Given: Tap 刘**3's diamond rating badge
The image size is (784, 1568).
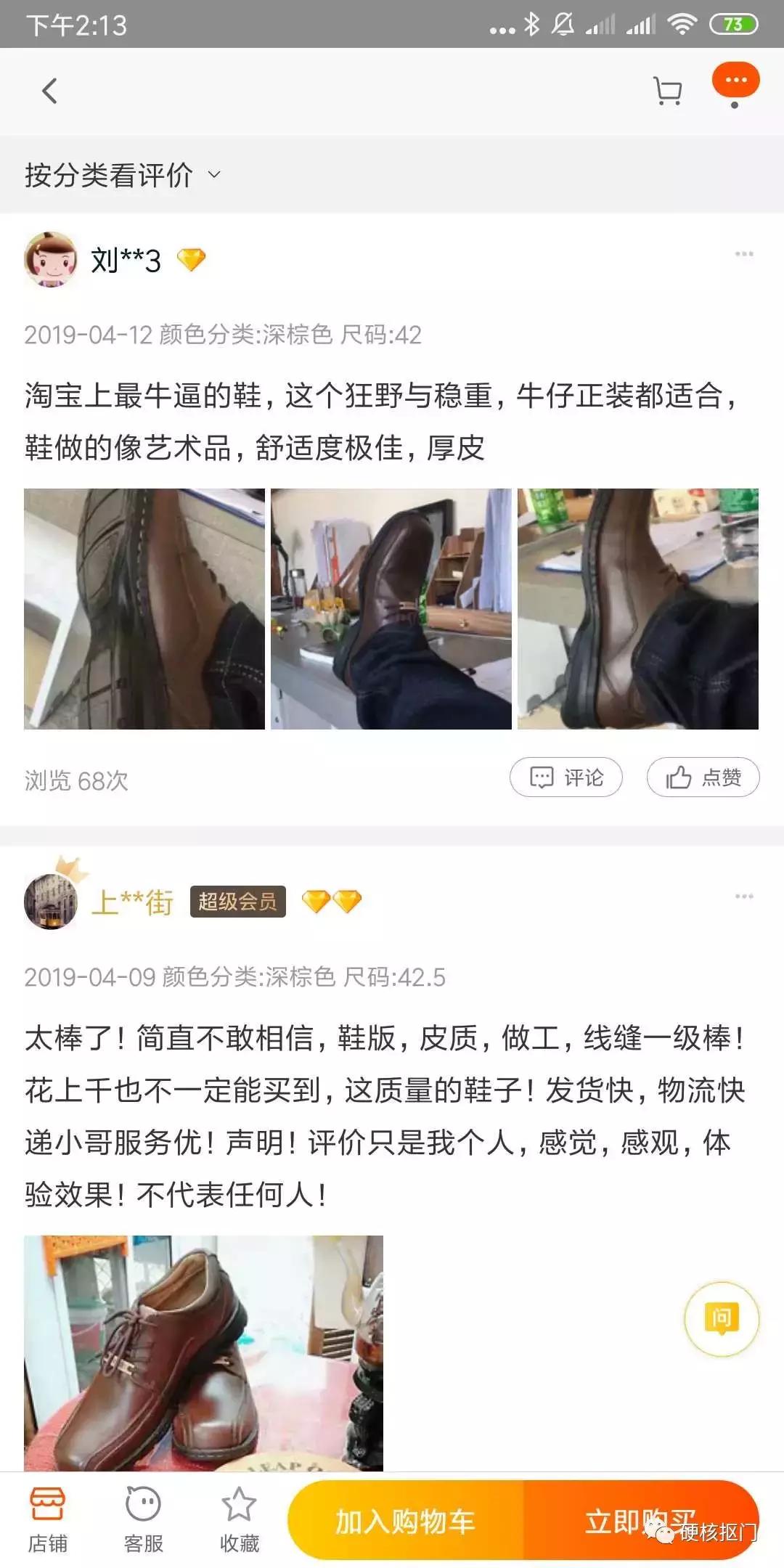Looking at the screenshot, I should (x=192, y=258).
